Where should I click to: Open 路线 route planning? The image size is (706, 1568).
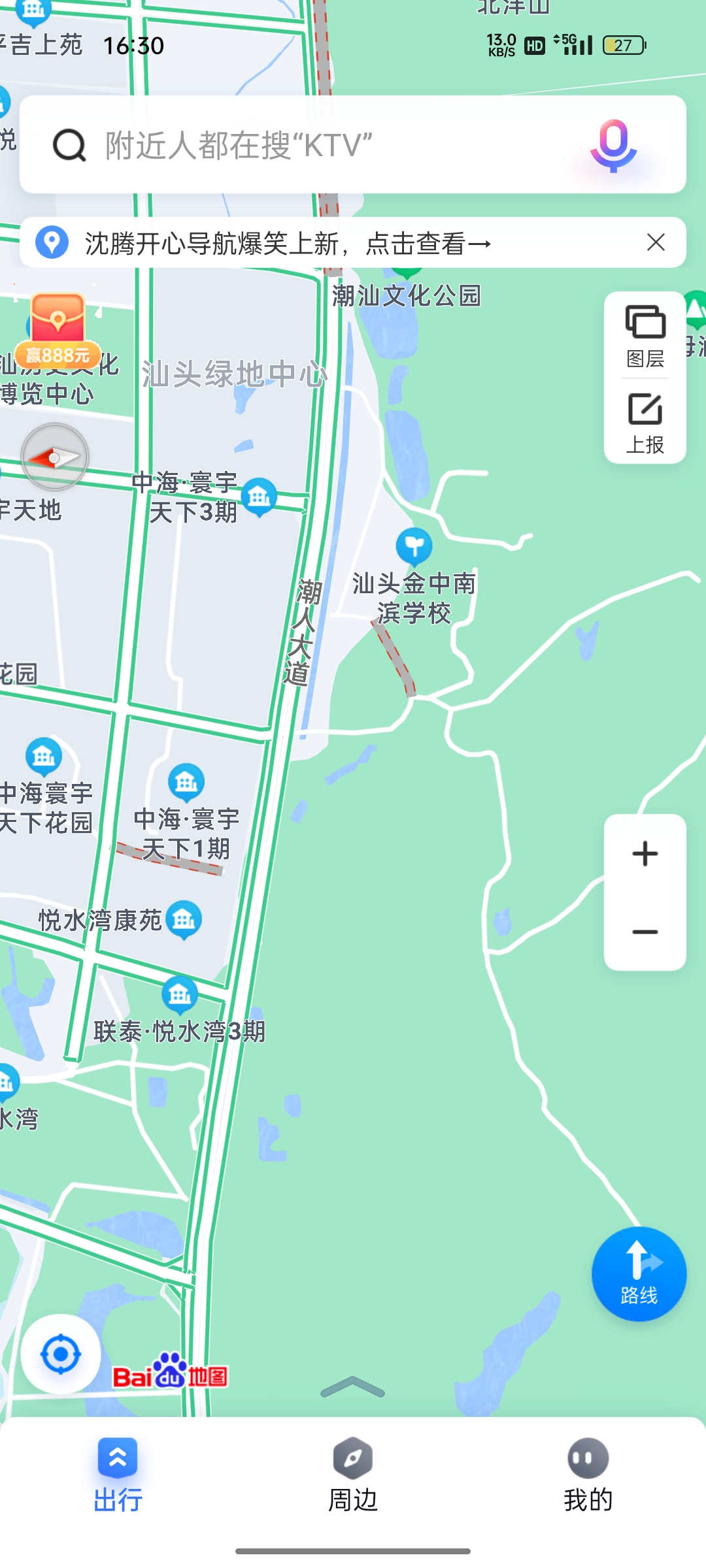(x=639, y=1274)
